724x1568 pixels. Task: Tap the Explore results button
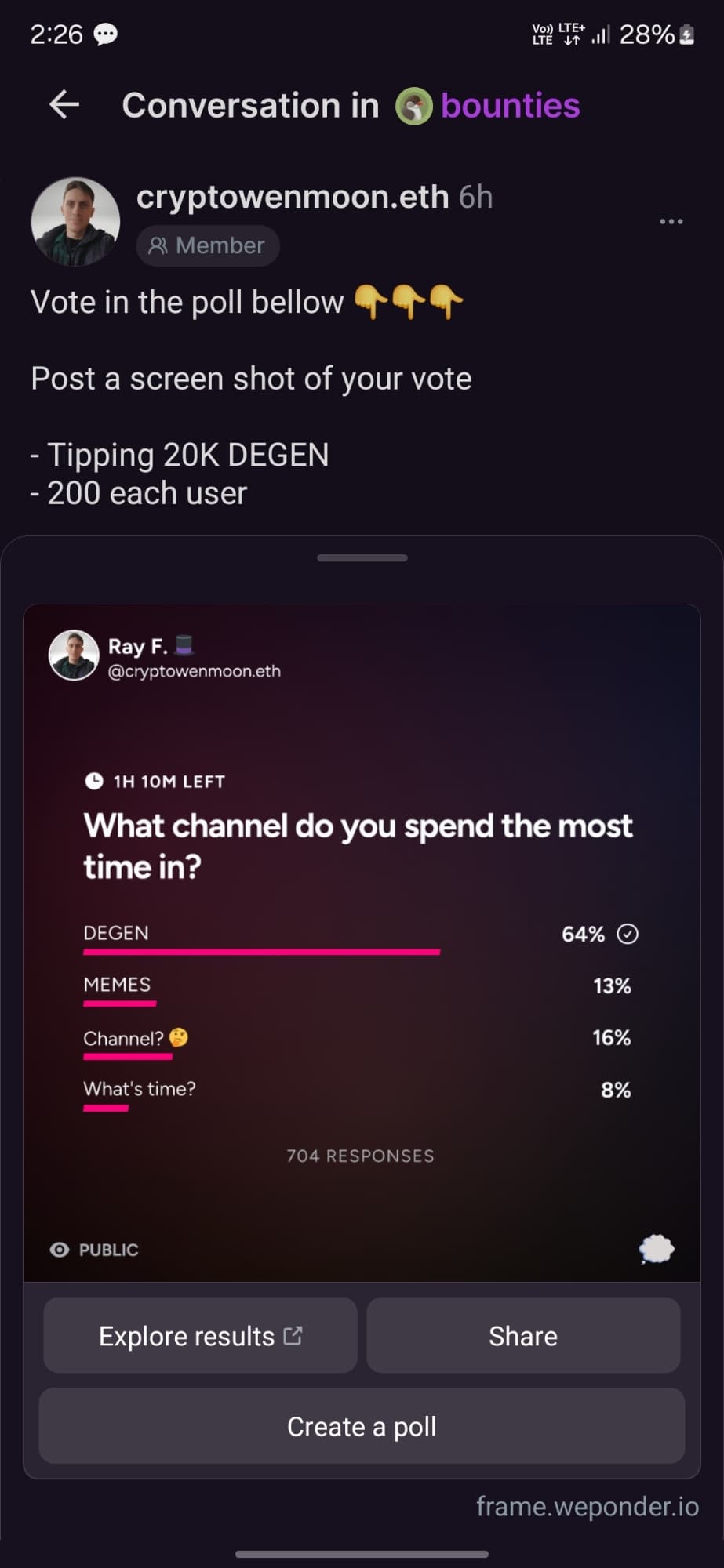point(200,1335)
